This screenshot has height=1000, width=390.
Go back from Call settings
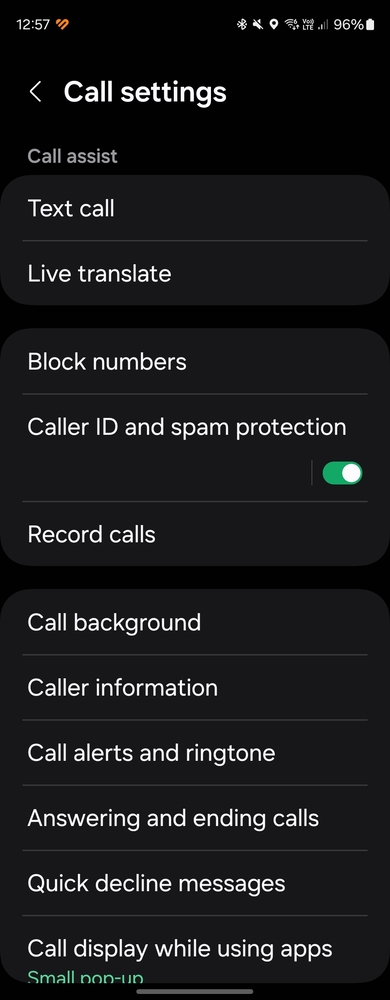click(x=36, y=92)
